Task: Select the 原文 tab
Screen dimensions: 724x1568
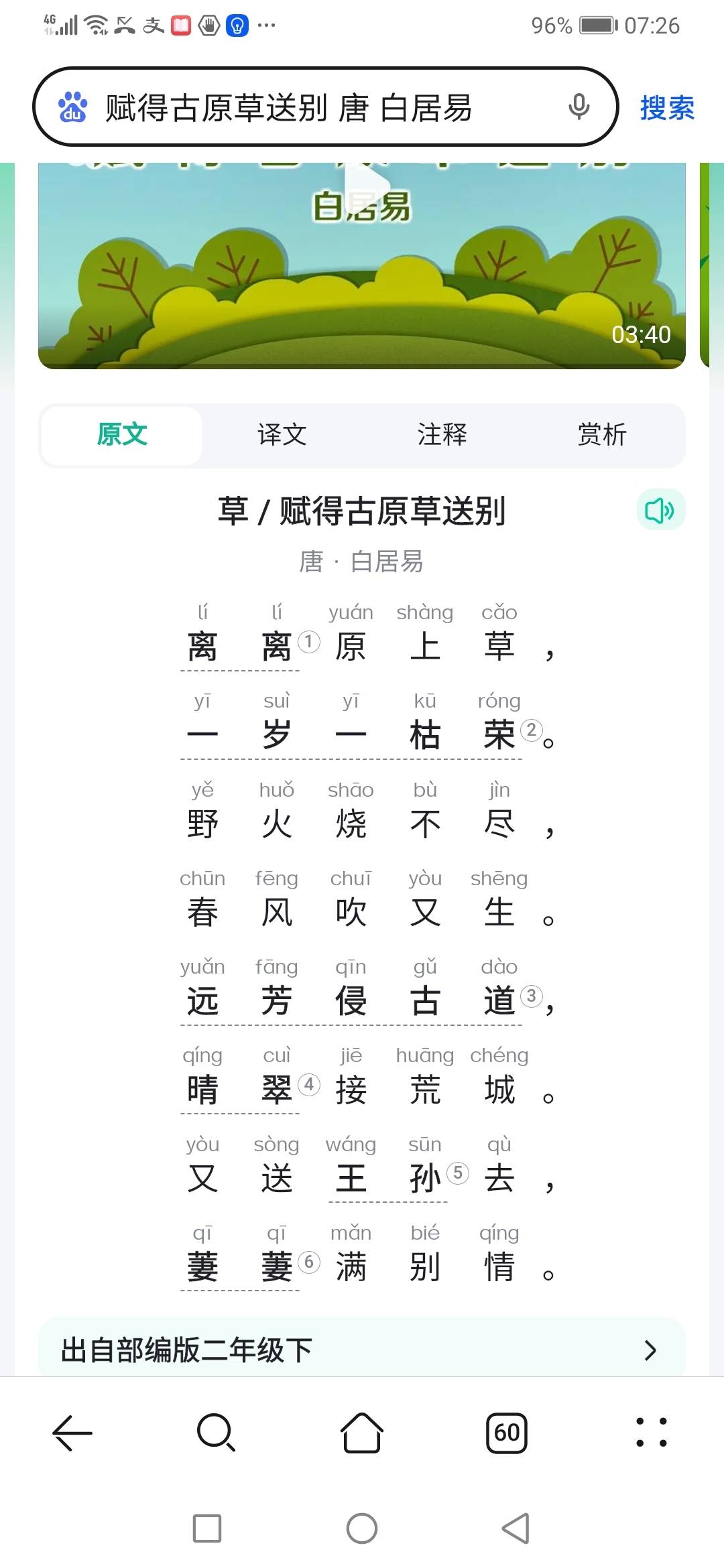Action: 122,435
